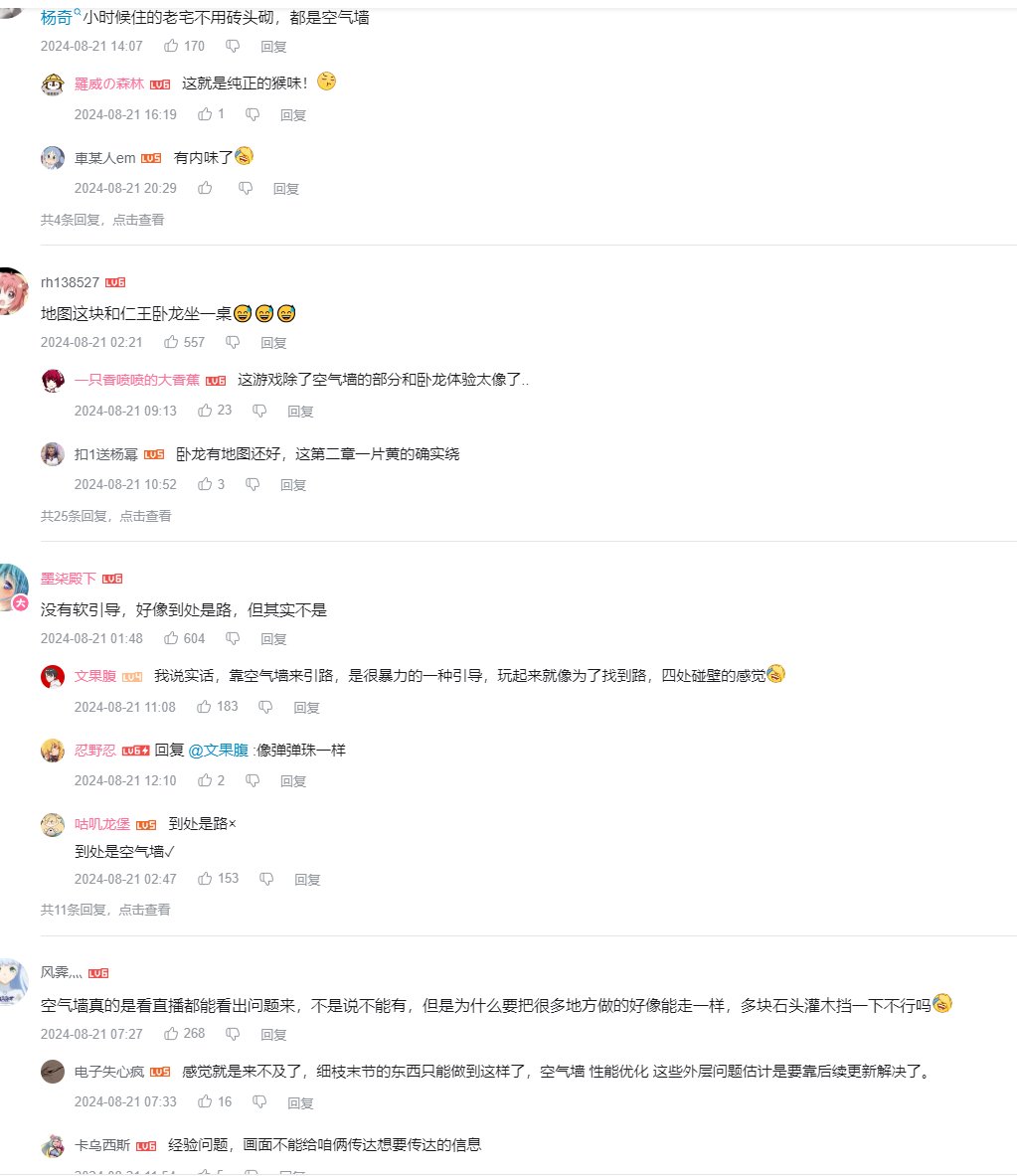Dislike 車某人em's reply

coord(246,188)
